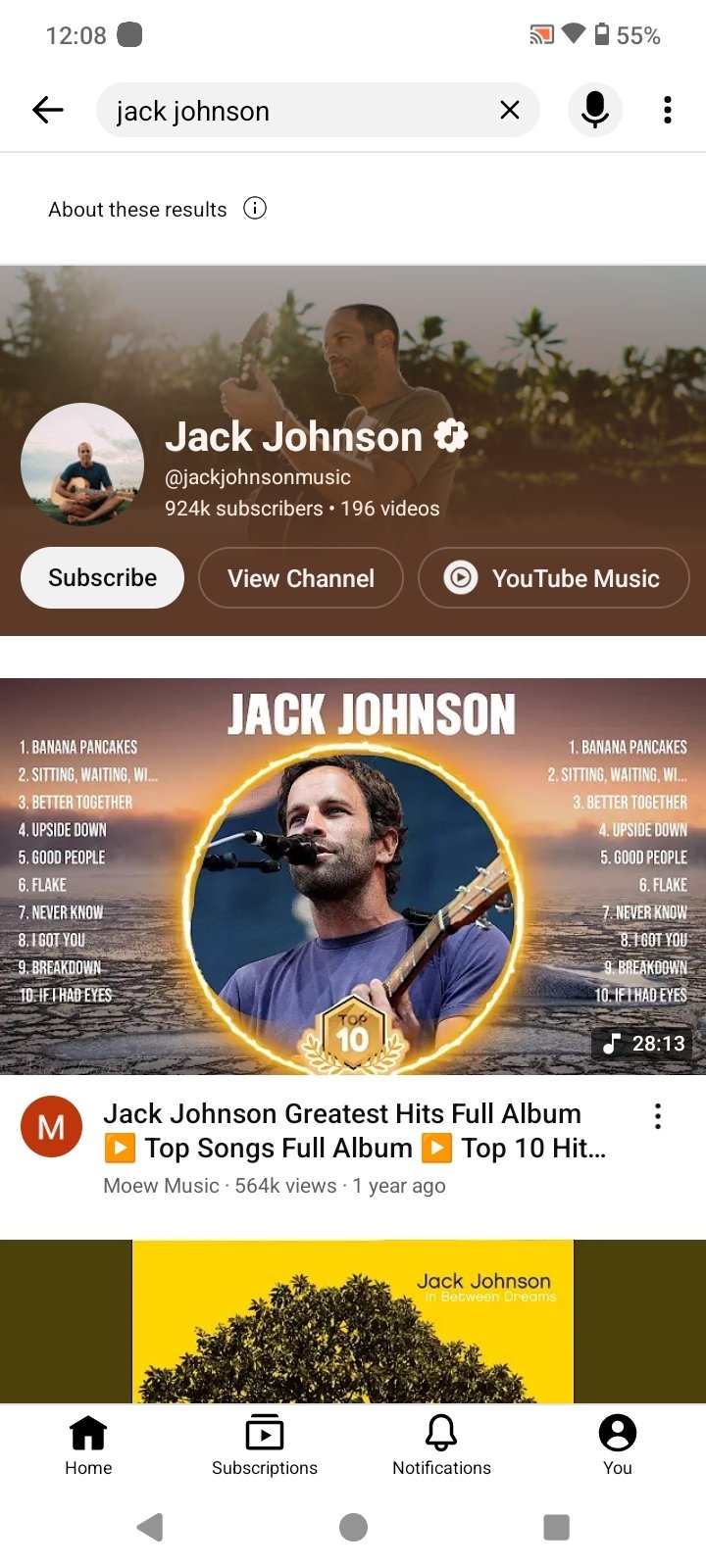Go to the You tab
Viewport: 706px width, 1568px height.
[x=618, y=1445]
